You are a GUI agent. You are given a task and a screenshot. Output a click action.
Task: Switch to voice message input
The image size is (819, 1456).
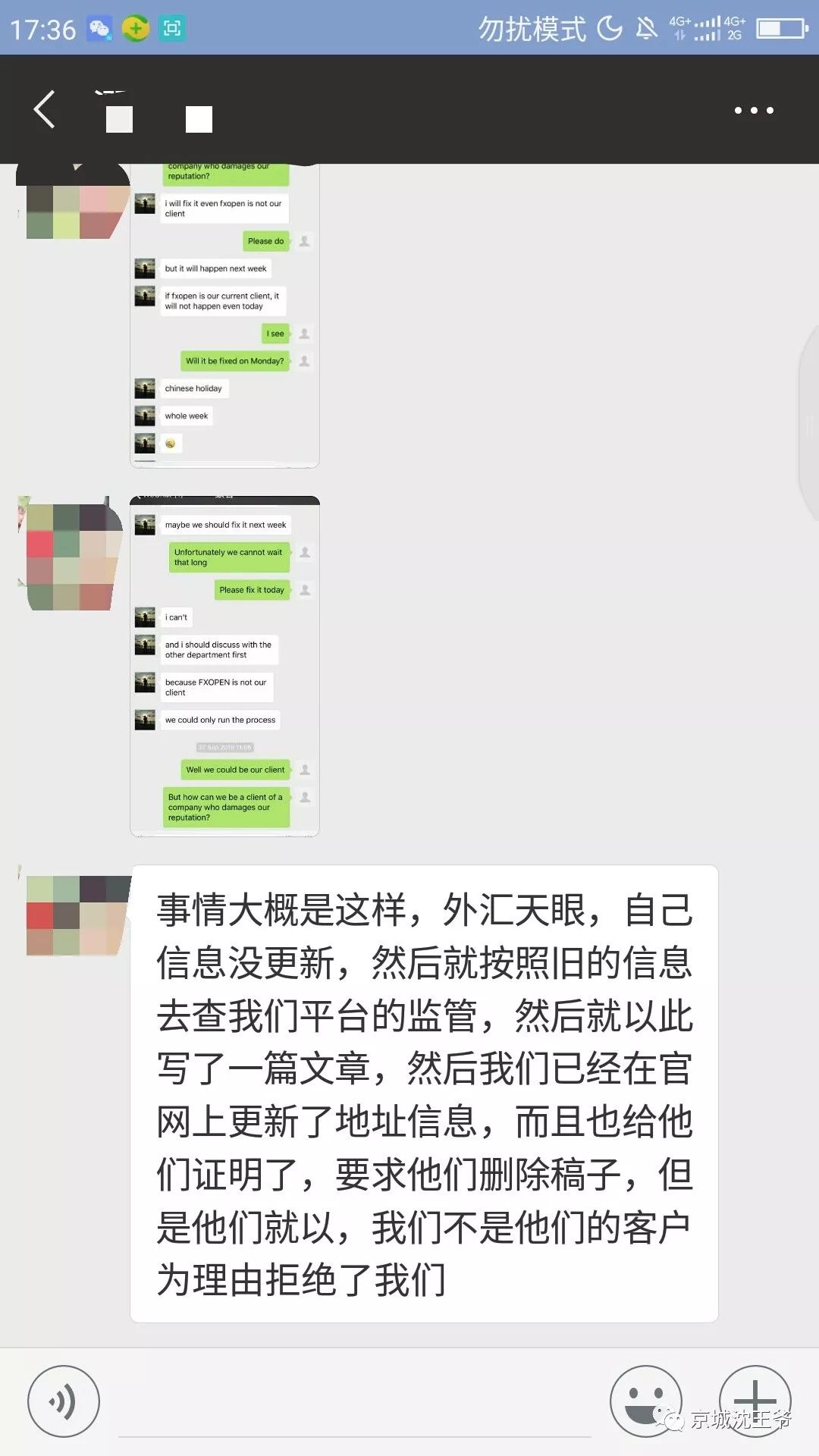(x=63, y=1401)
